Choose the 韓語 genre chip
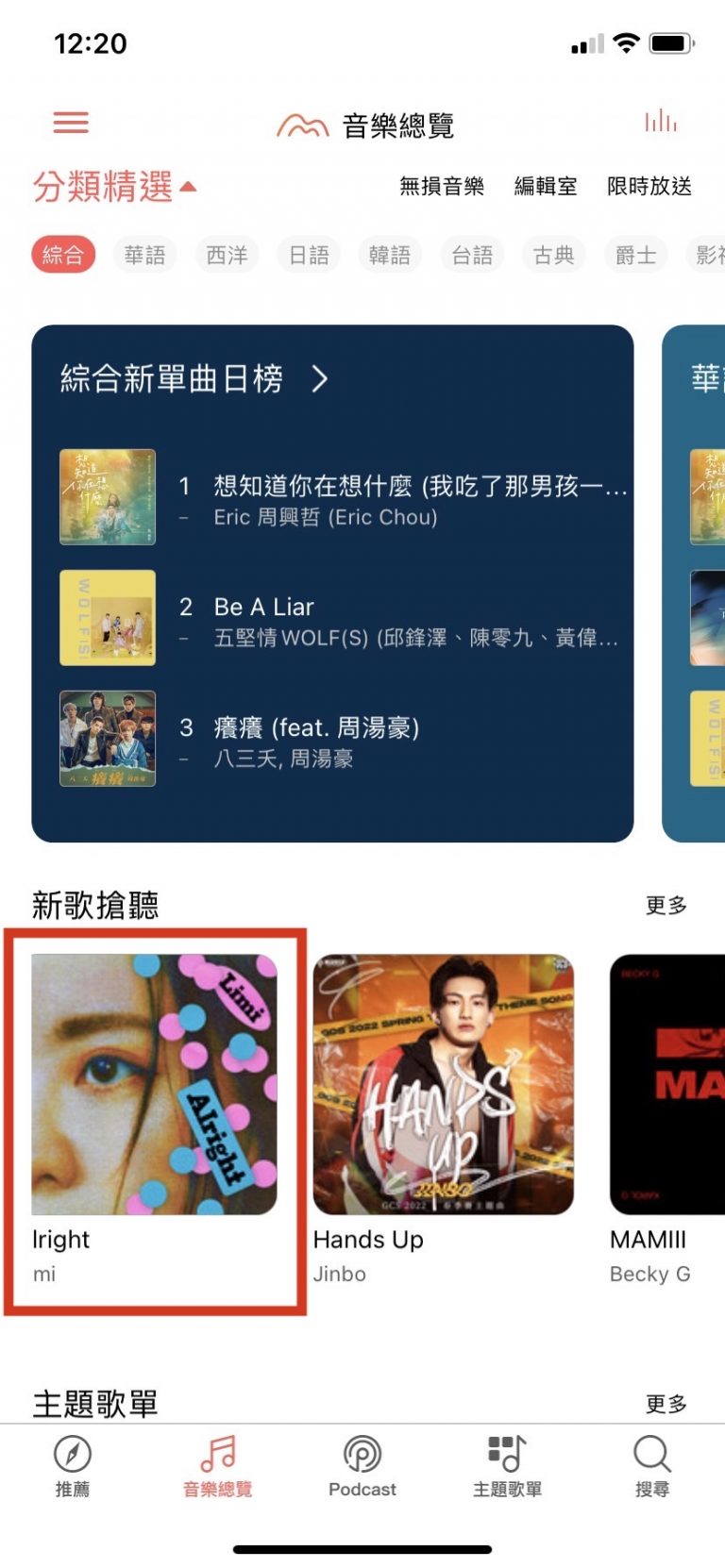The height and width of the screenshot is (1568, 725). tap(390, 255)
